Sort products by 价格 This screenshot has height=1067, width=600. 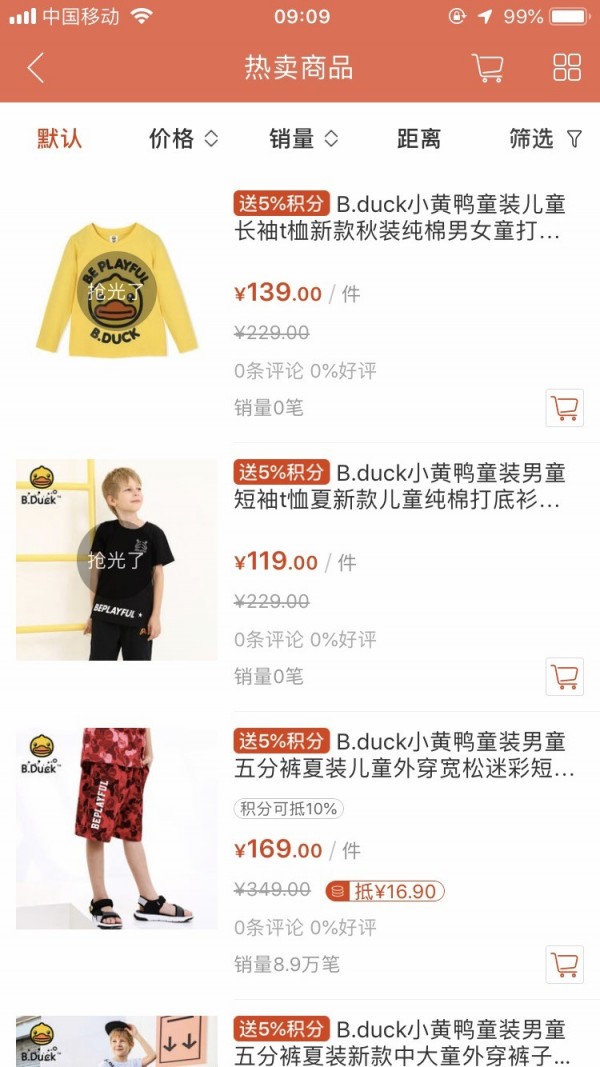[x=183, y=139]
